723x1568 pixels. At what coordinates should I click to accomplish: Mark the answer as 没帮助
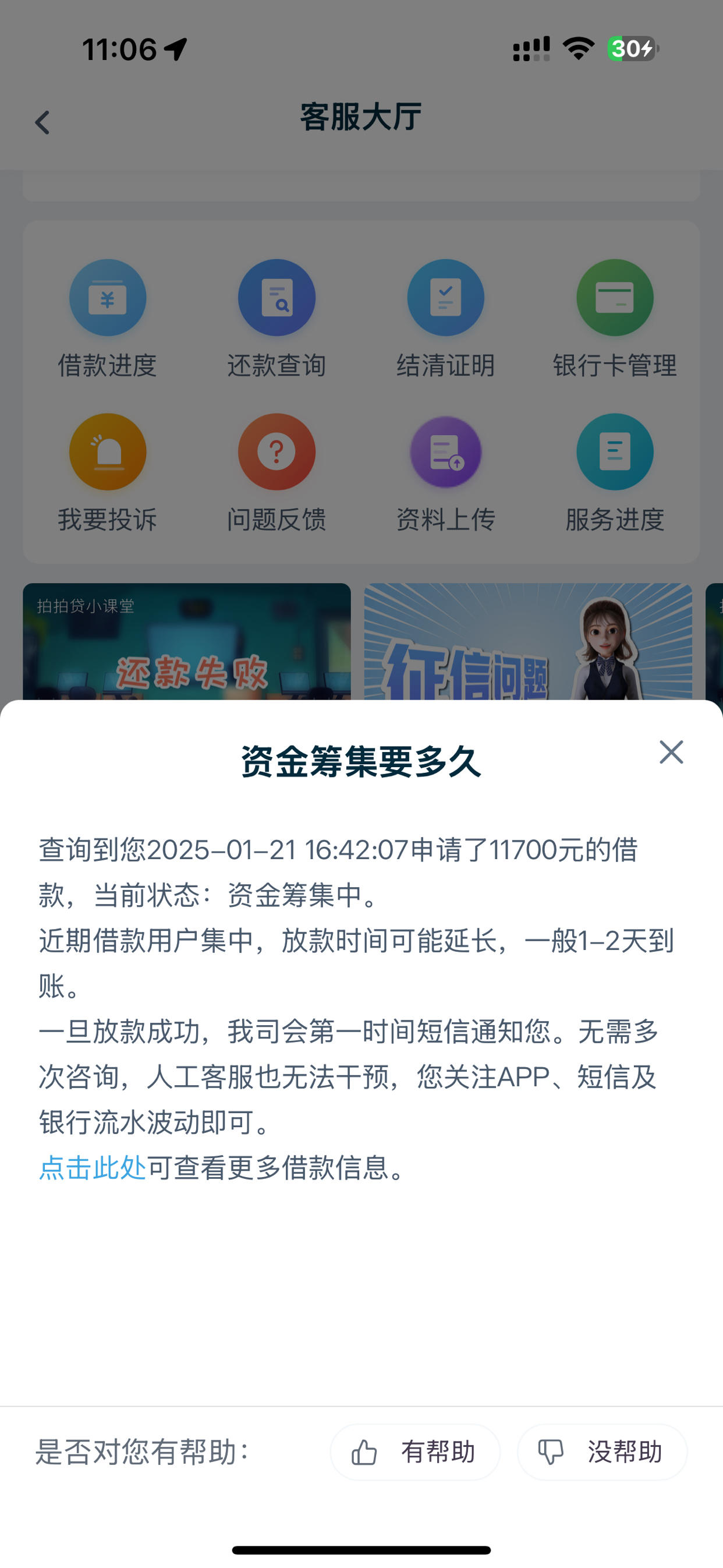tap(602, 1452)
